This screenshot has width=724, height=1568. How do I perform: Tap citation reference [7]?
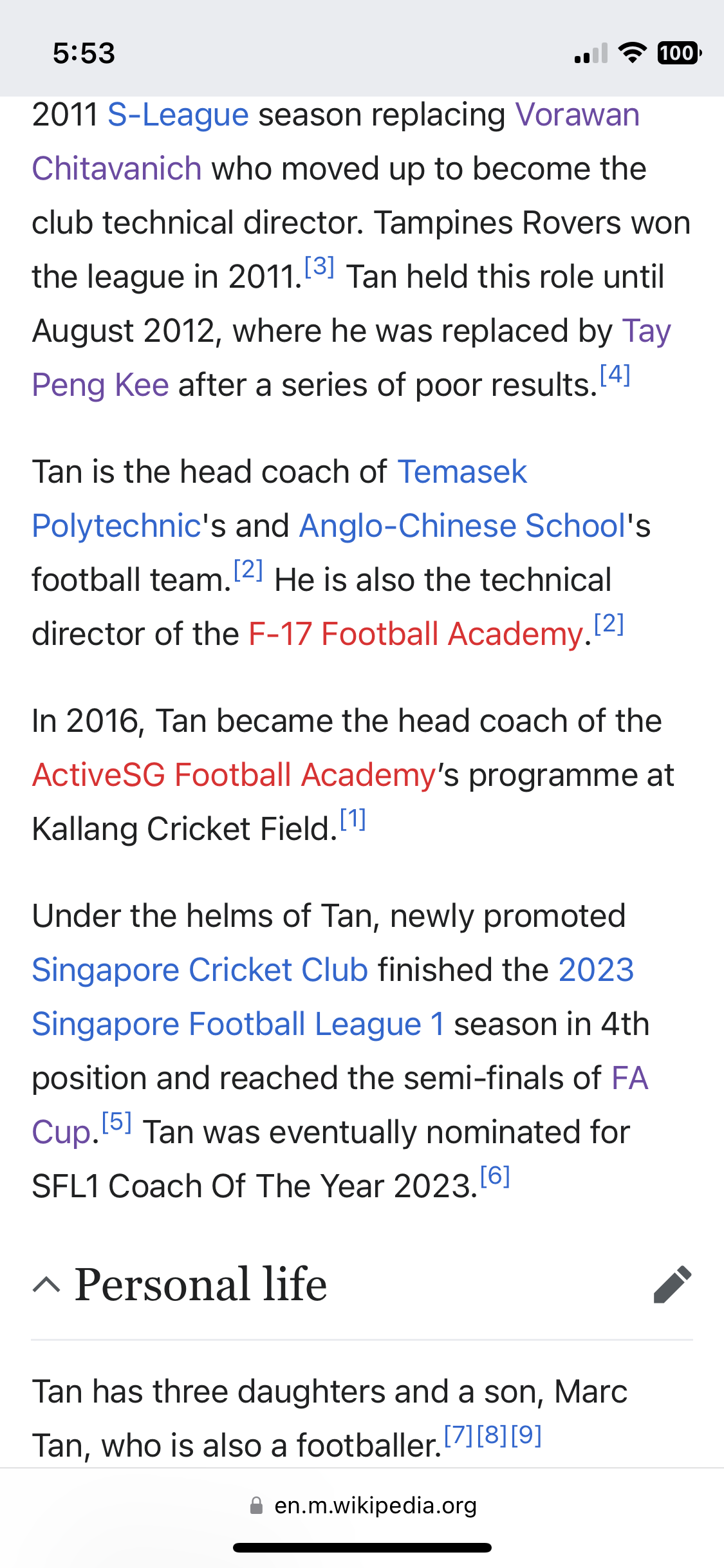click(x=459, y=1435)
